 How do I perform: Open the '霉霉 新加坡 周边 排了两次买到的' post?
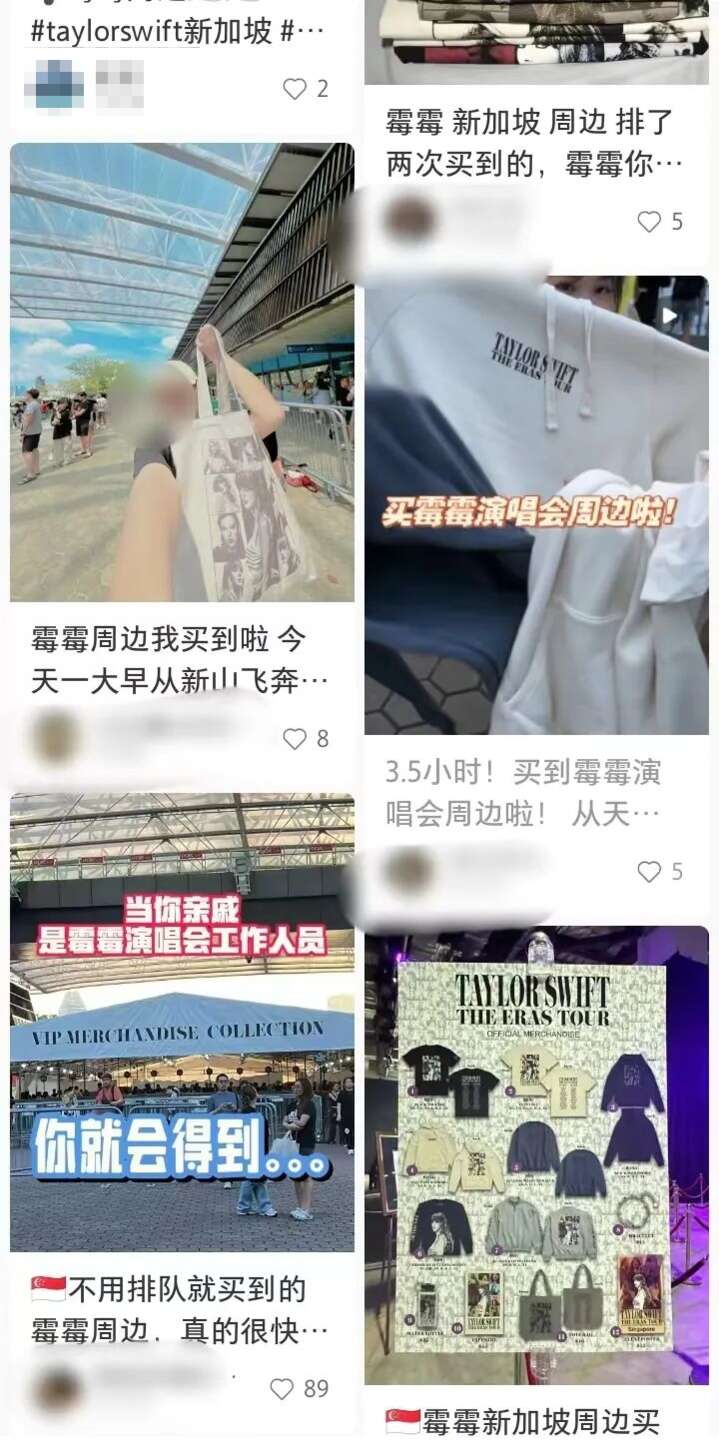tap(530, 141)
